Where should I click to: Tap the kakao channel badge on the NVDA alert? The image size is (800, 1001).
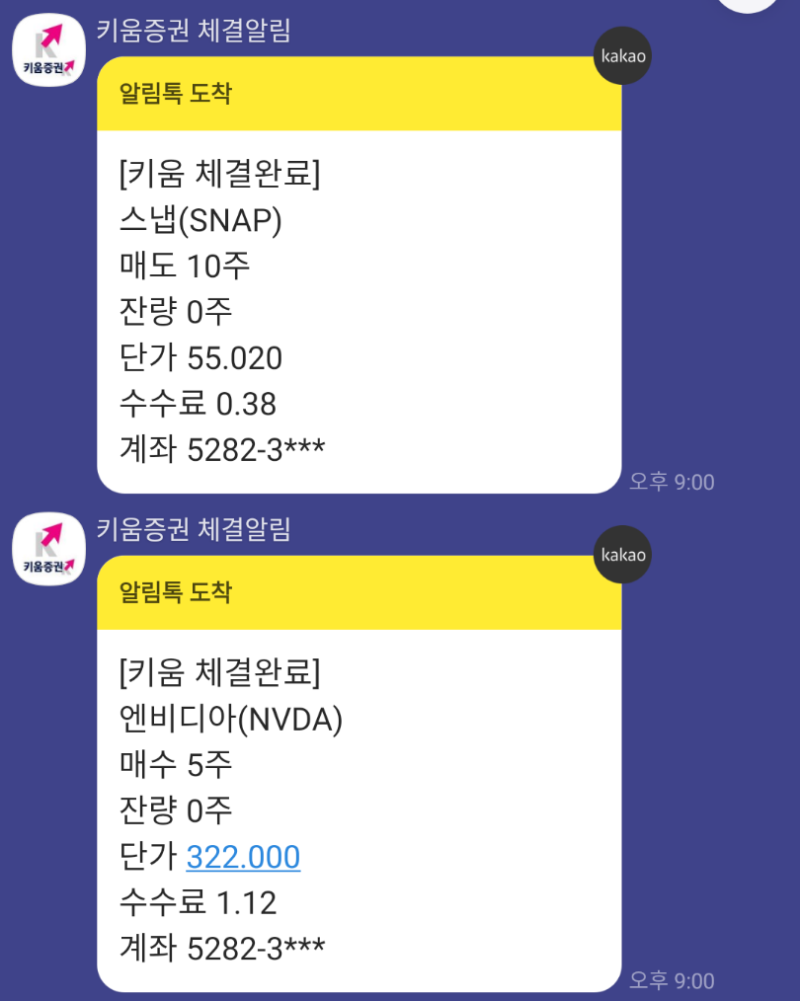(x=623, y=556)
